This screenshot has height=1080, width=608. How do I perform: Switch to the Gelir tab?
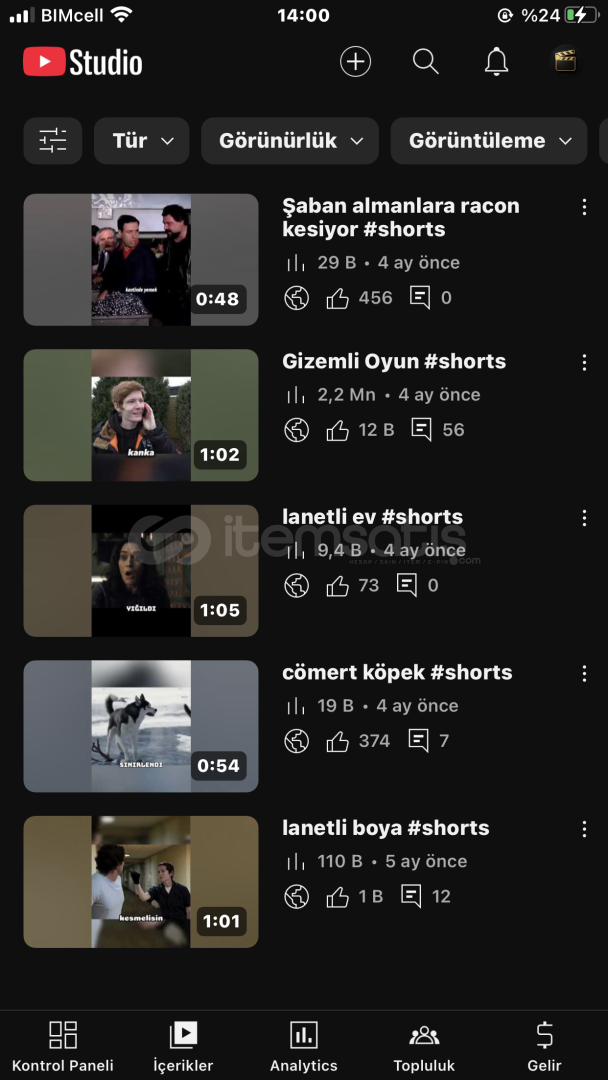pyautogui.click(x=544, y=1046)
